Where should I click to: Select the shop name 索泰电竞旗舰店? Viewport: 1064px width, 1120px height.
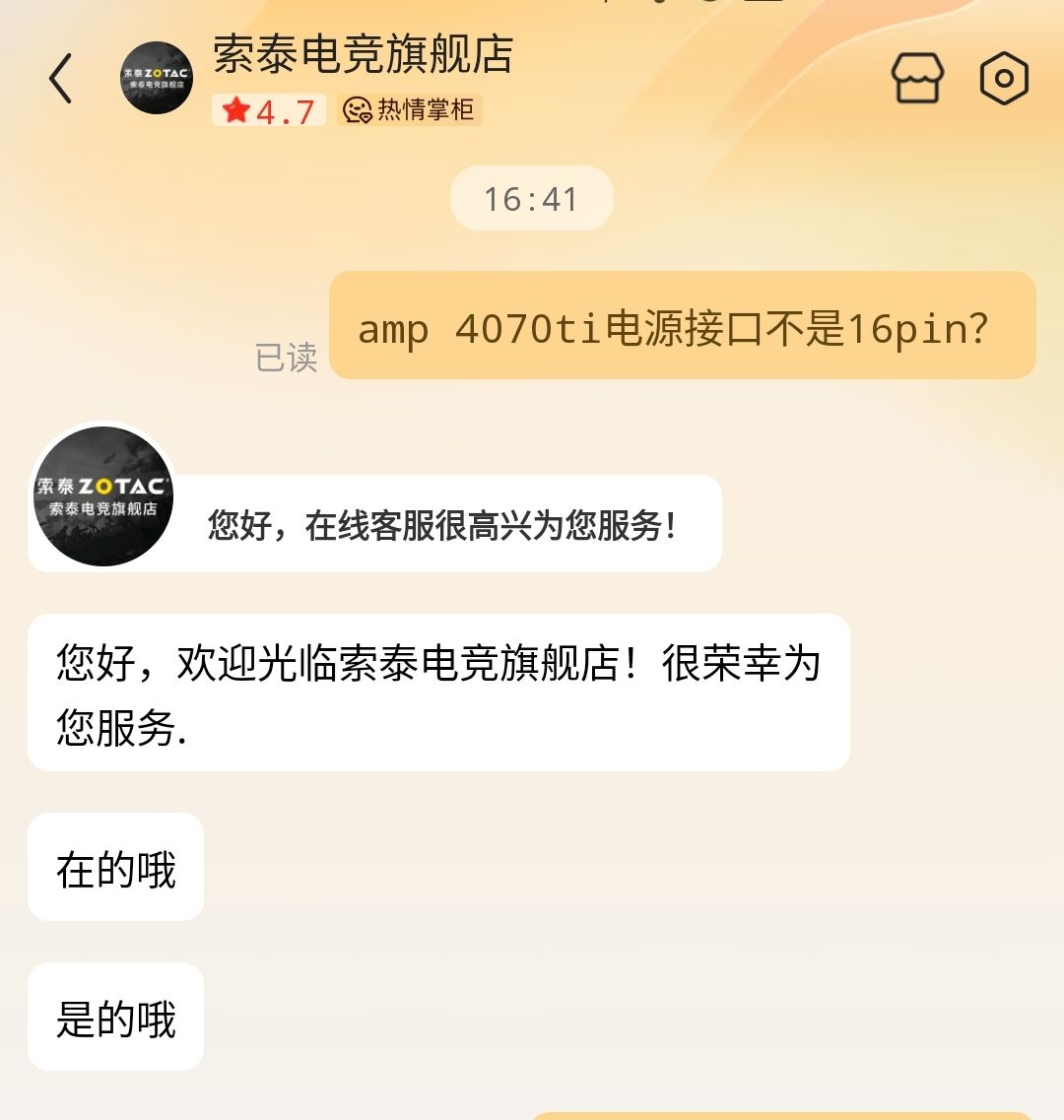[363, 56]
